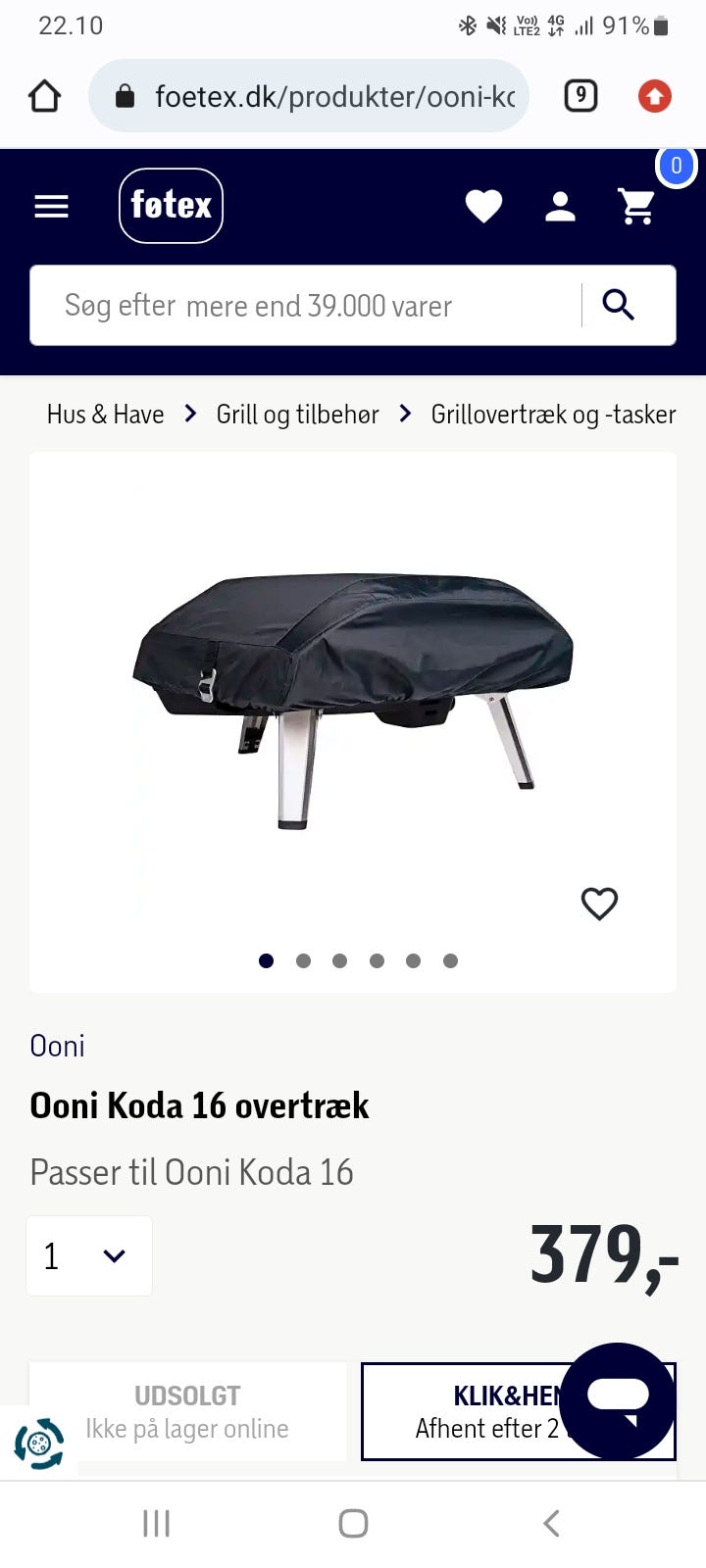Image resolution: width=706 pixels, height=1568 pixels.
Task: Expand the quantity dropdown
Action: click(89, 1255)
